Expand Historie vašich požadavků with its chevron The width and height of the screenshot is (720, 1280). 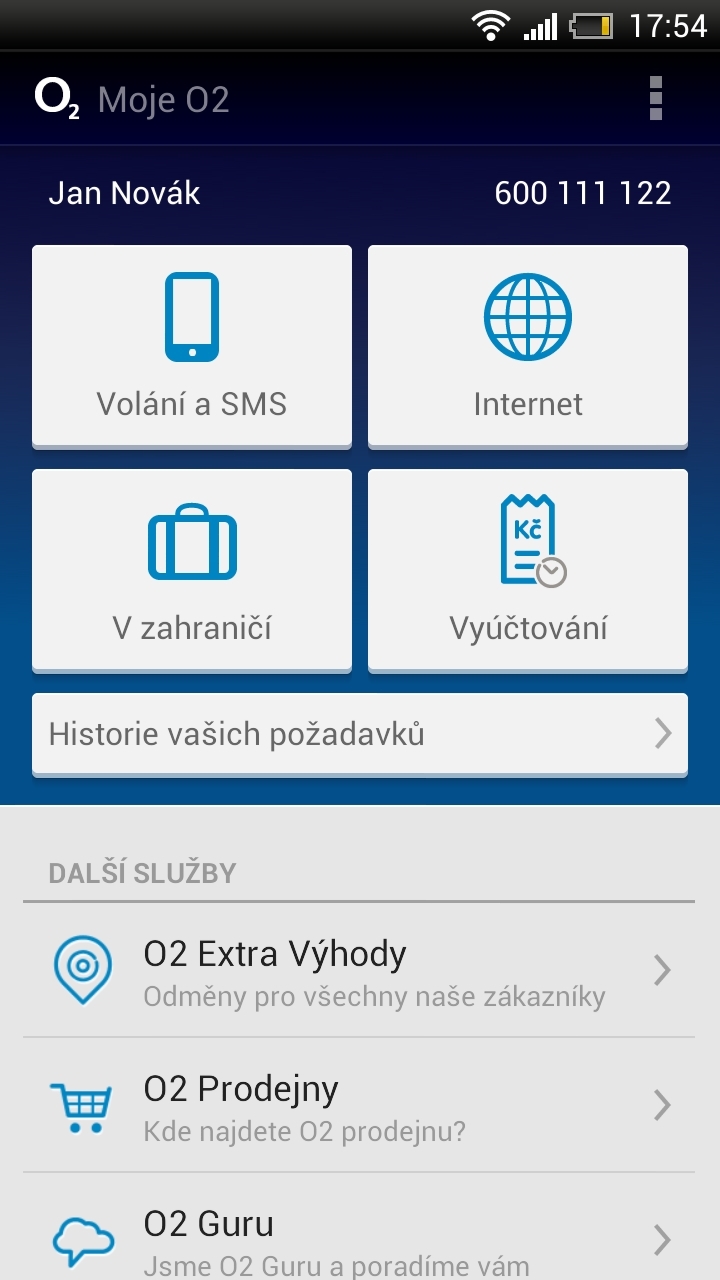(x=662, y=734)
